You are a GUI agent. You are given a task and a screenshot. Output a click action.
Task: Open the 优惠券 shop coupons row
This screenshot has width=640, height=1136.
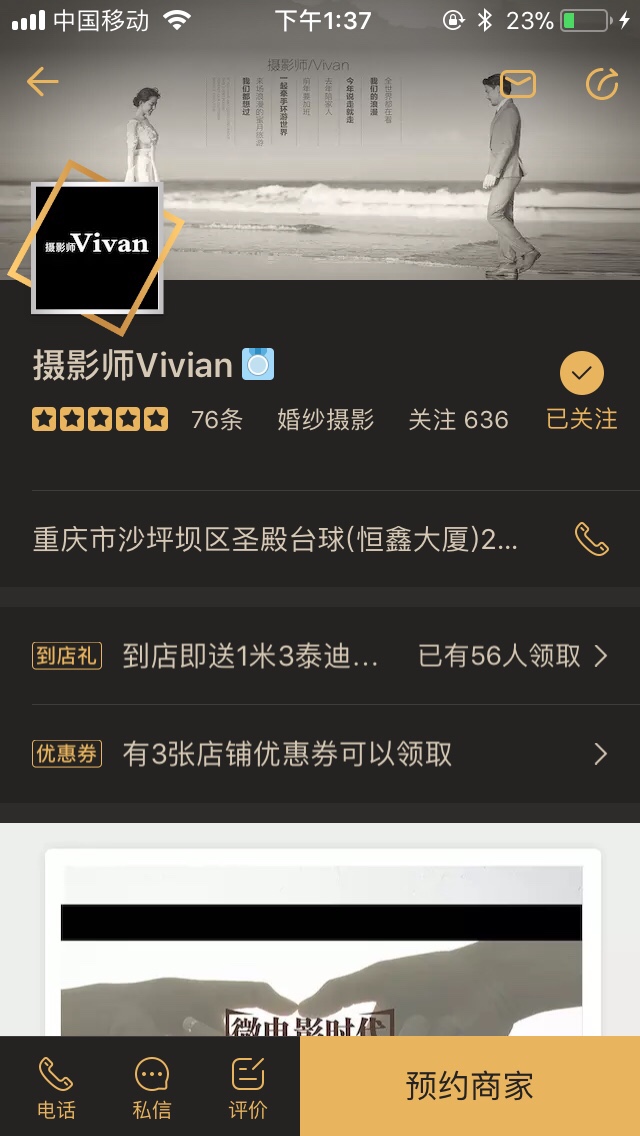coord(320,753)
